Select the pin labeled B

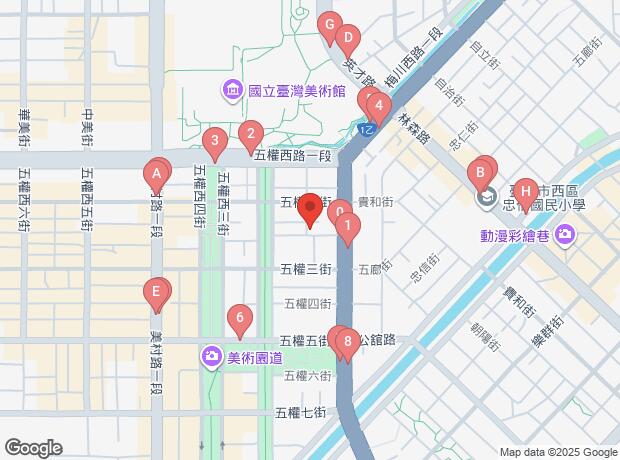pos(481,174)
